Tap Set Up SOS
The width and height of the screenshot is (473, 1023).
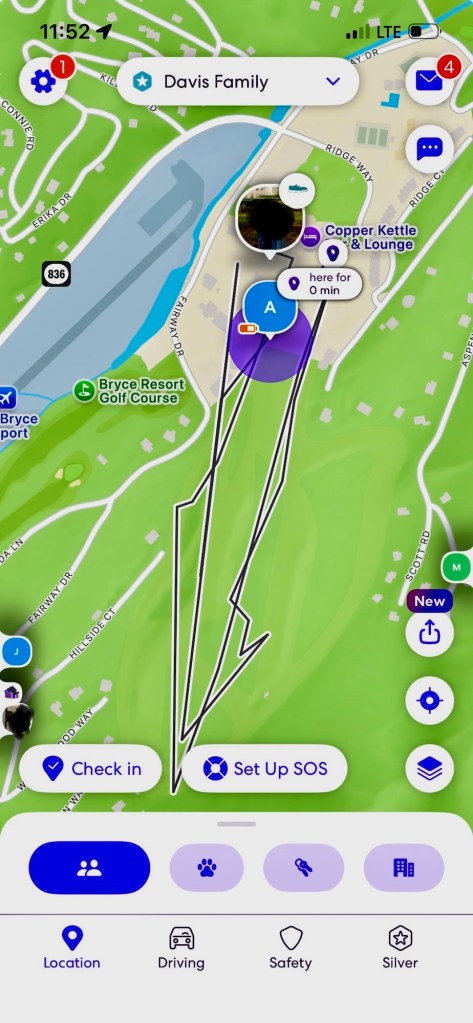[x=264, y=769]
